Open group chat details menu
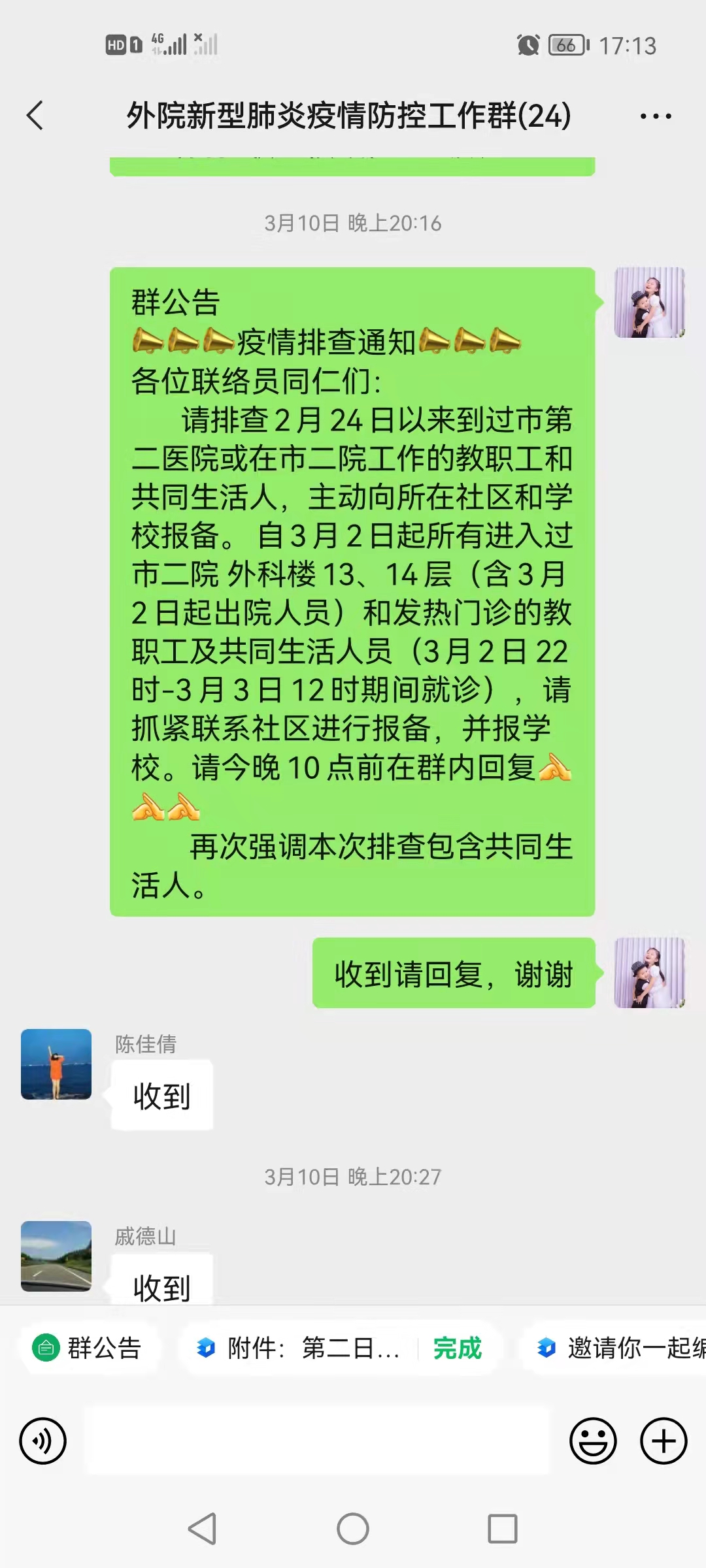Image resolution: width=706 pixels, height=1568 pixels. pos(655,116)
